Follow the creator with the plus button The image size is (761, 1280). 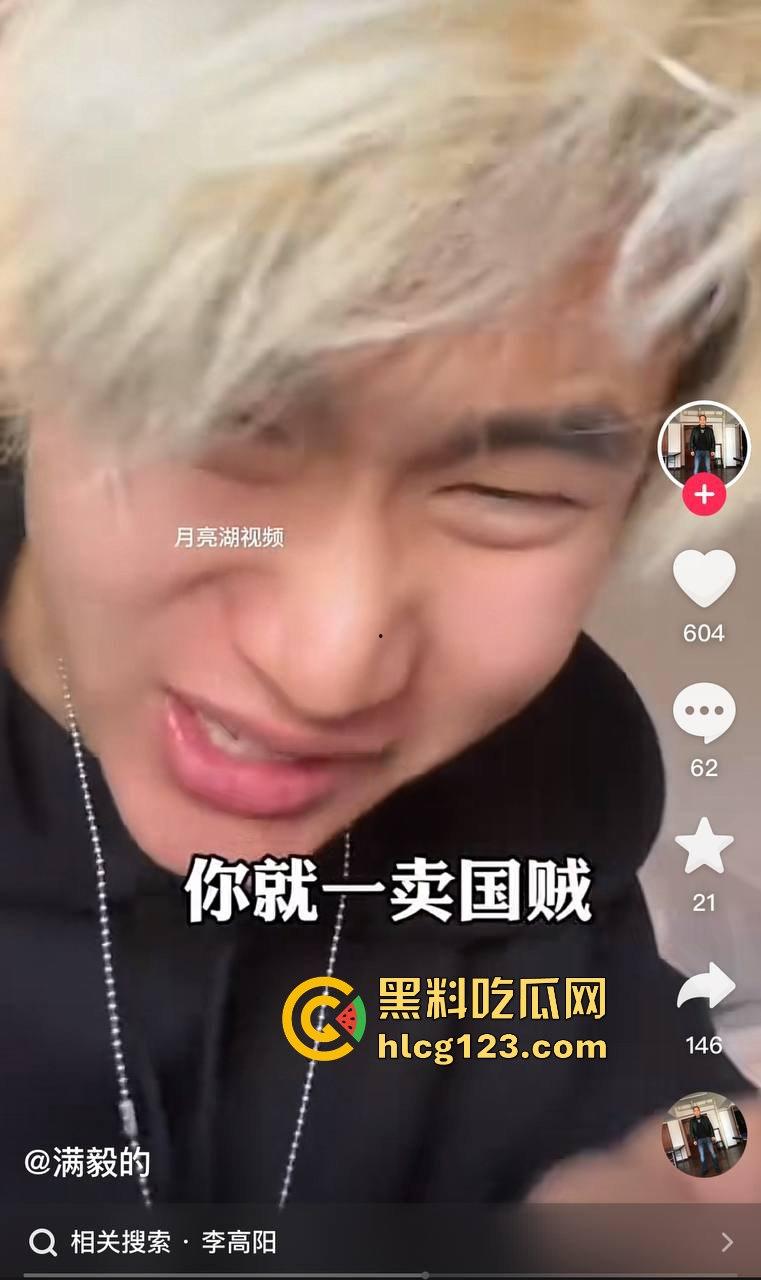point(704,495)
